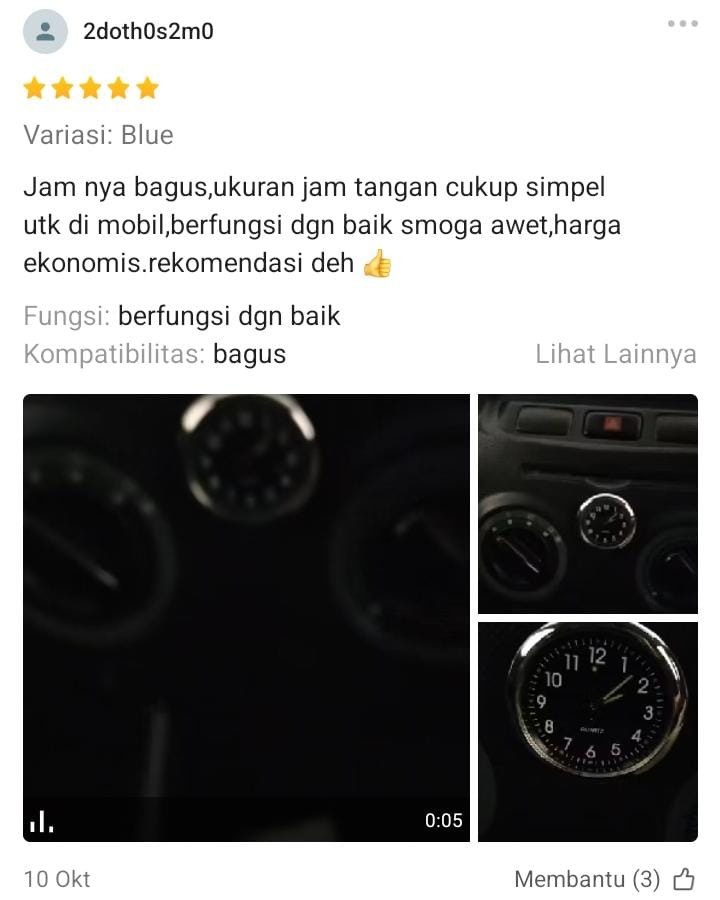Open the close-up clock face photo

tap(588, 731)
